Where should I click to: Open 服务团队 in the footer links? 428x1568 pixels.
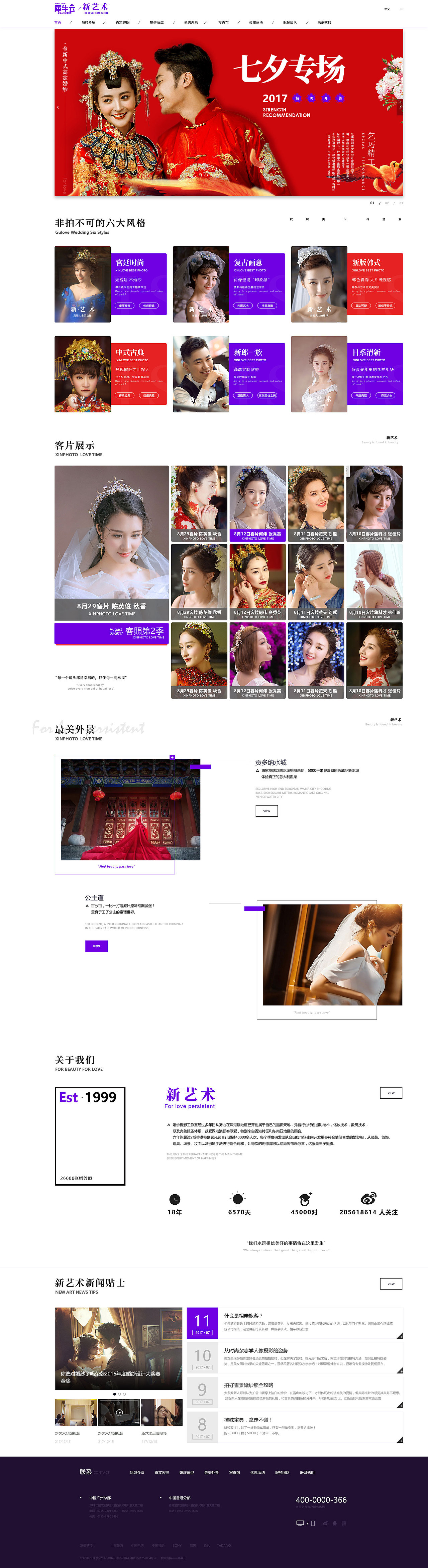(282, 1472)
